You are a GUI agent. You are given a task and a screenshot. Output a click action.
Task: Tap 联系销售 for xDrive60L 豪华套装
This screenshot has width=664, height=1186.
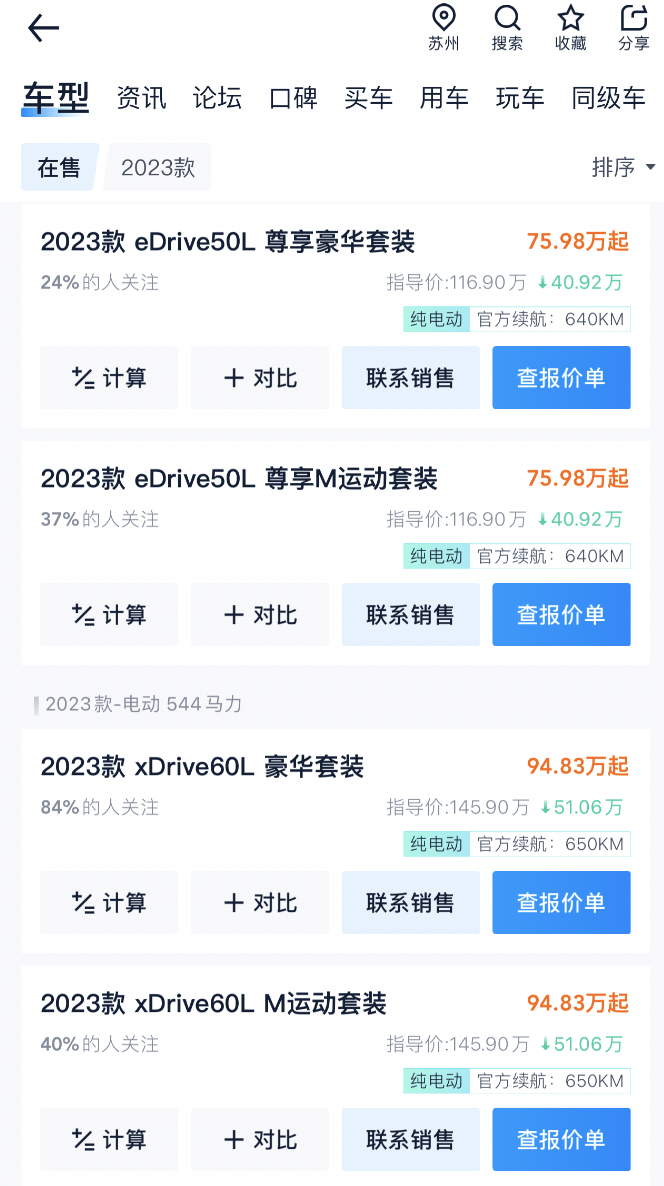pos(410,903)
